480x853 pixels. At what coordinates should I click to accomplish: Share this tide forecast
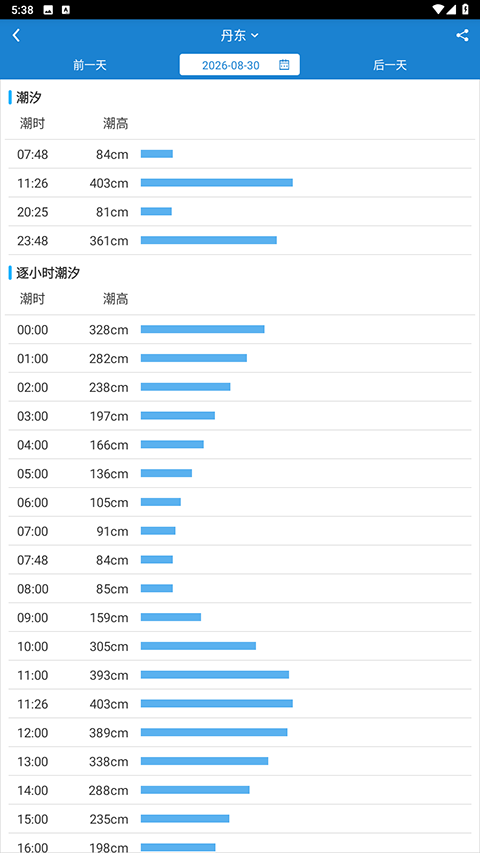[462, 36]
